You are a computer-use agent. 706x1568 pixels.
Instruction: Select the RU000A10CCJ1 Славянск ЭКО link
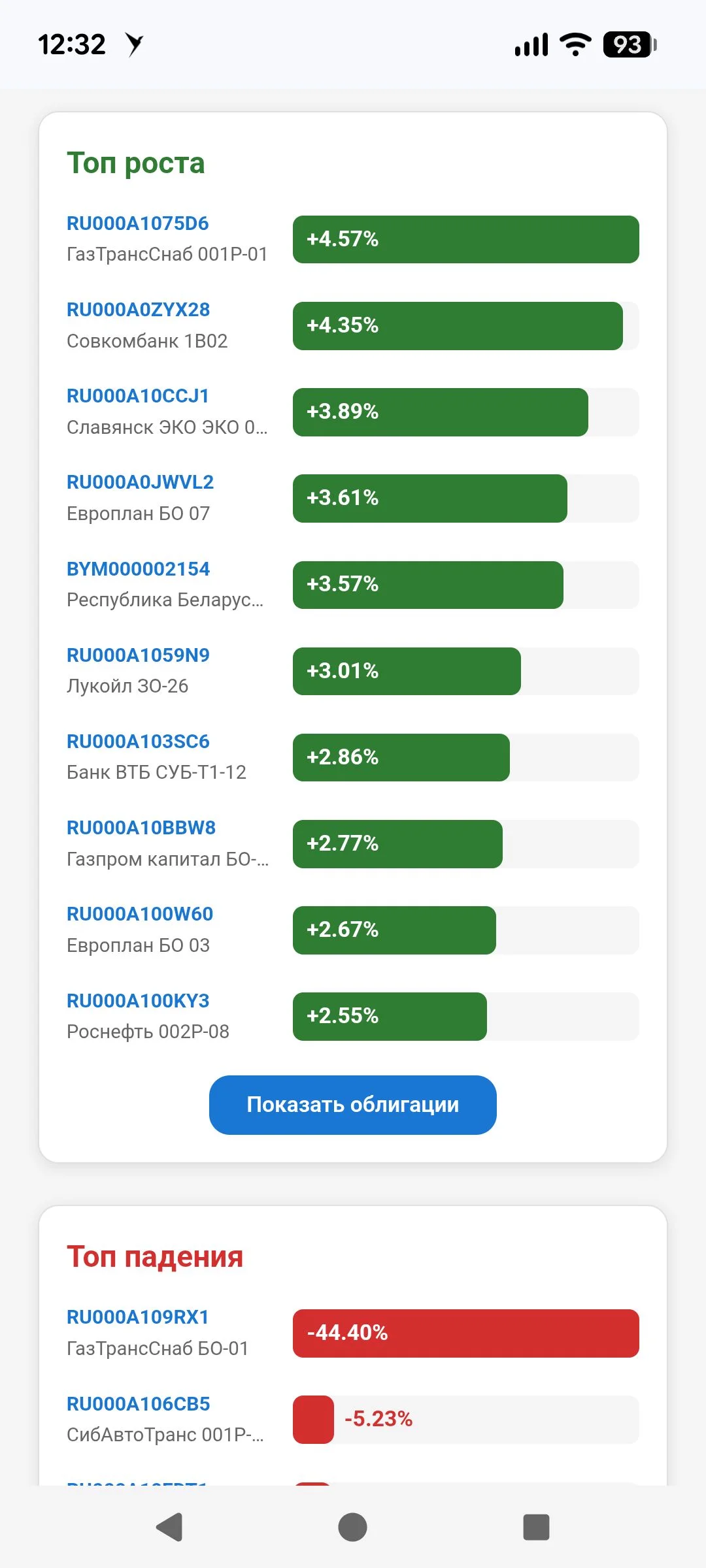pos(138,396)
